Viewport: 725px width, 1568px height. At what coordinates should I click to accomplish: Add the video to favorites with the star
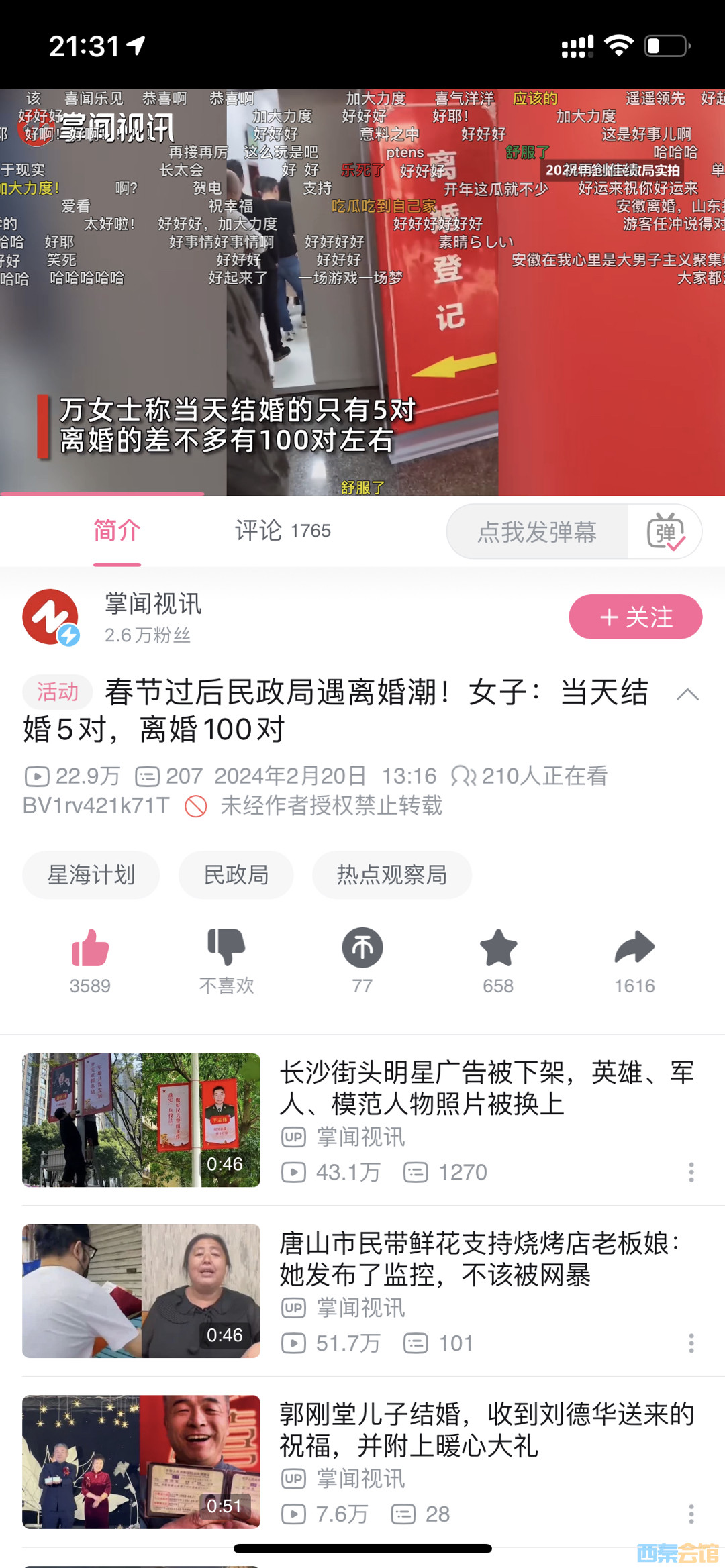(x=498, y=948)
